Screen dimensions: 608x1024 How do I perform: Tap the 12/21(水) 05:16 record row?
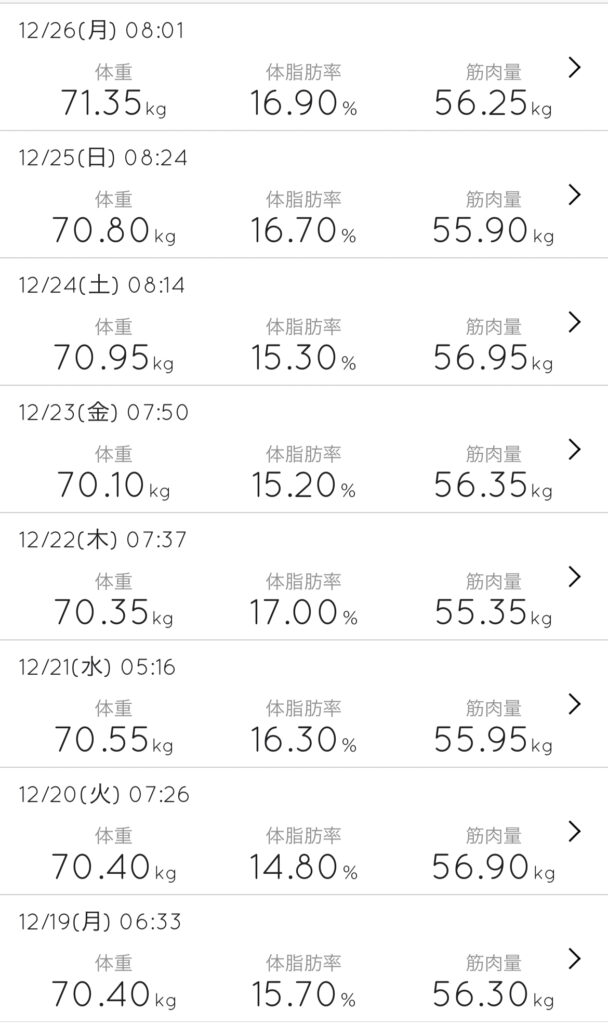click(x=304, y=704)
